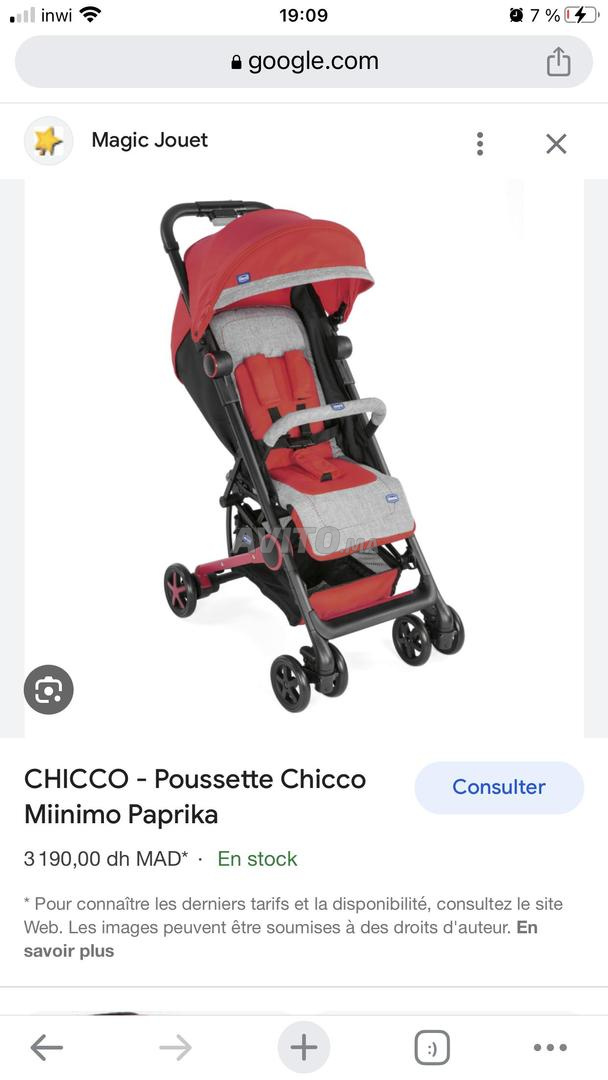Go back to the previous page
The image size is (608, 1080).
(x=46, y=1047)
